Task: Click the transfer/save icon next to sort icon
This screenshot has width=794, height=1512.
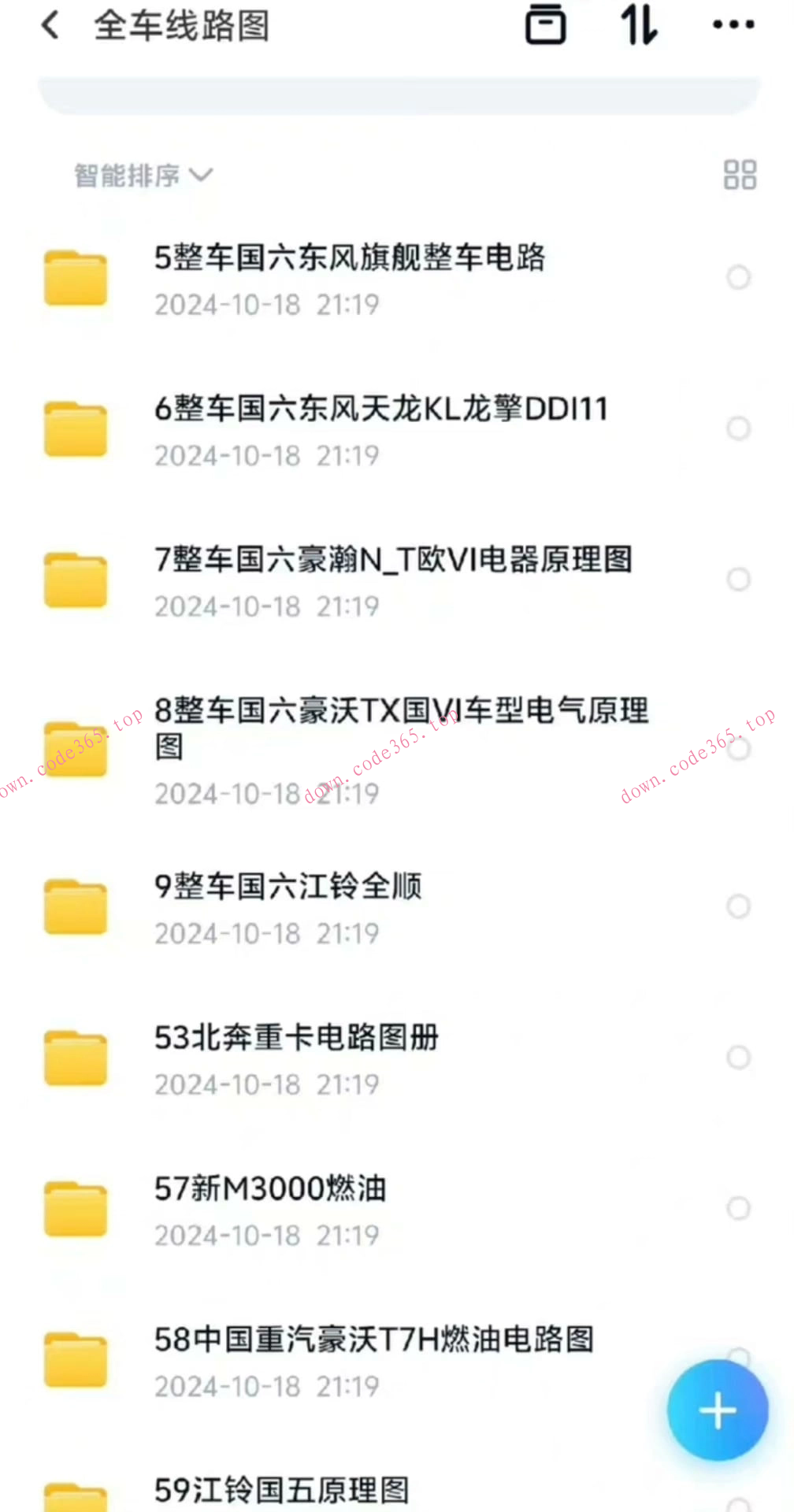Action: click(x=545, y=26)
